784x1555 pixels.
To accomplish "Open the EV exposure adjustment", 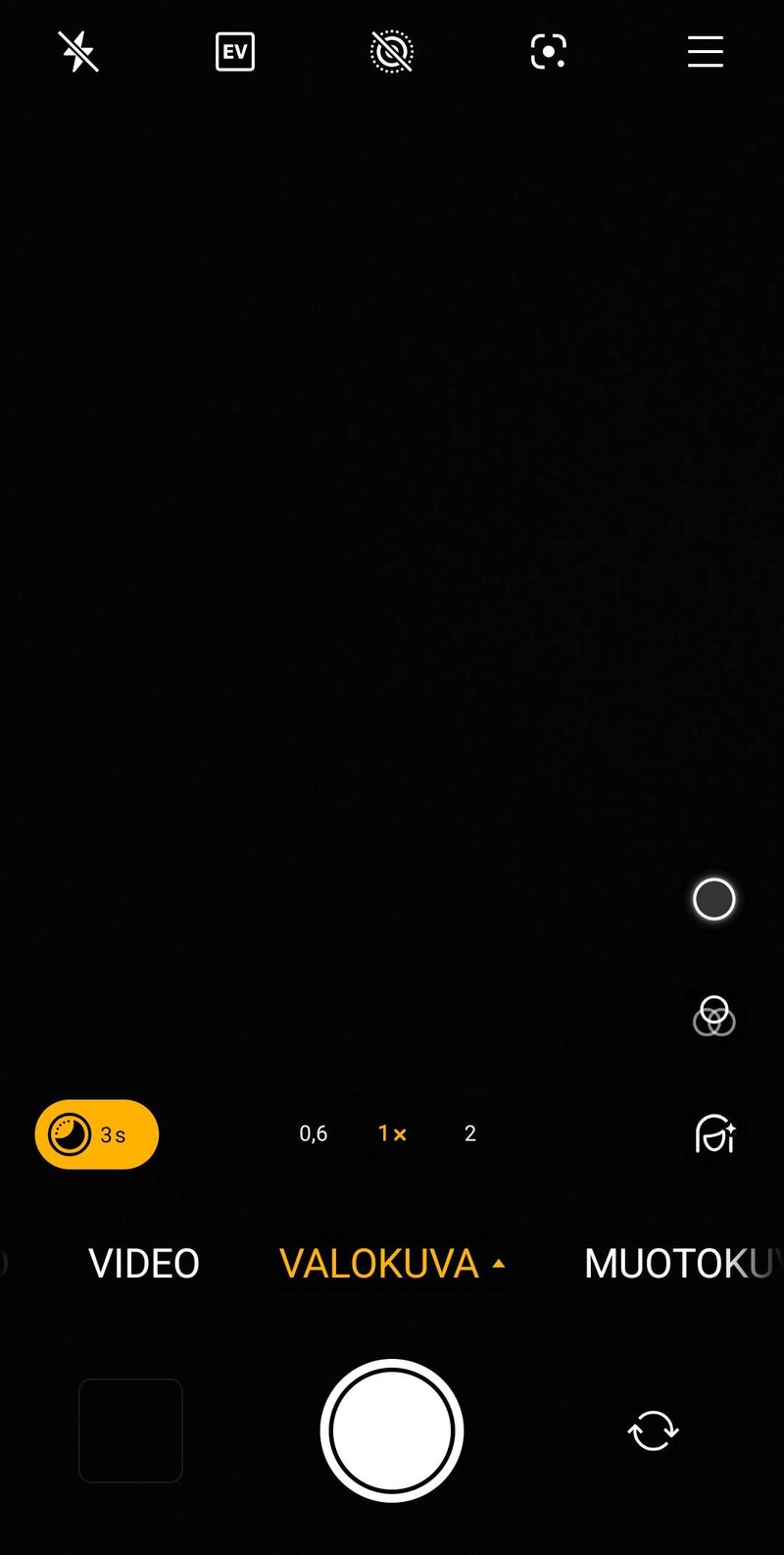I will click(235, 52).
